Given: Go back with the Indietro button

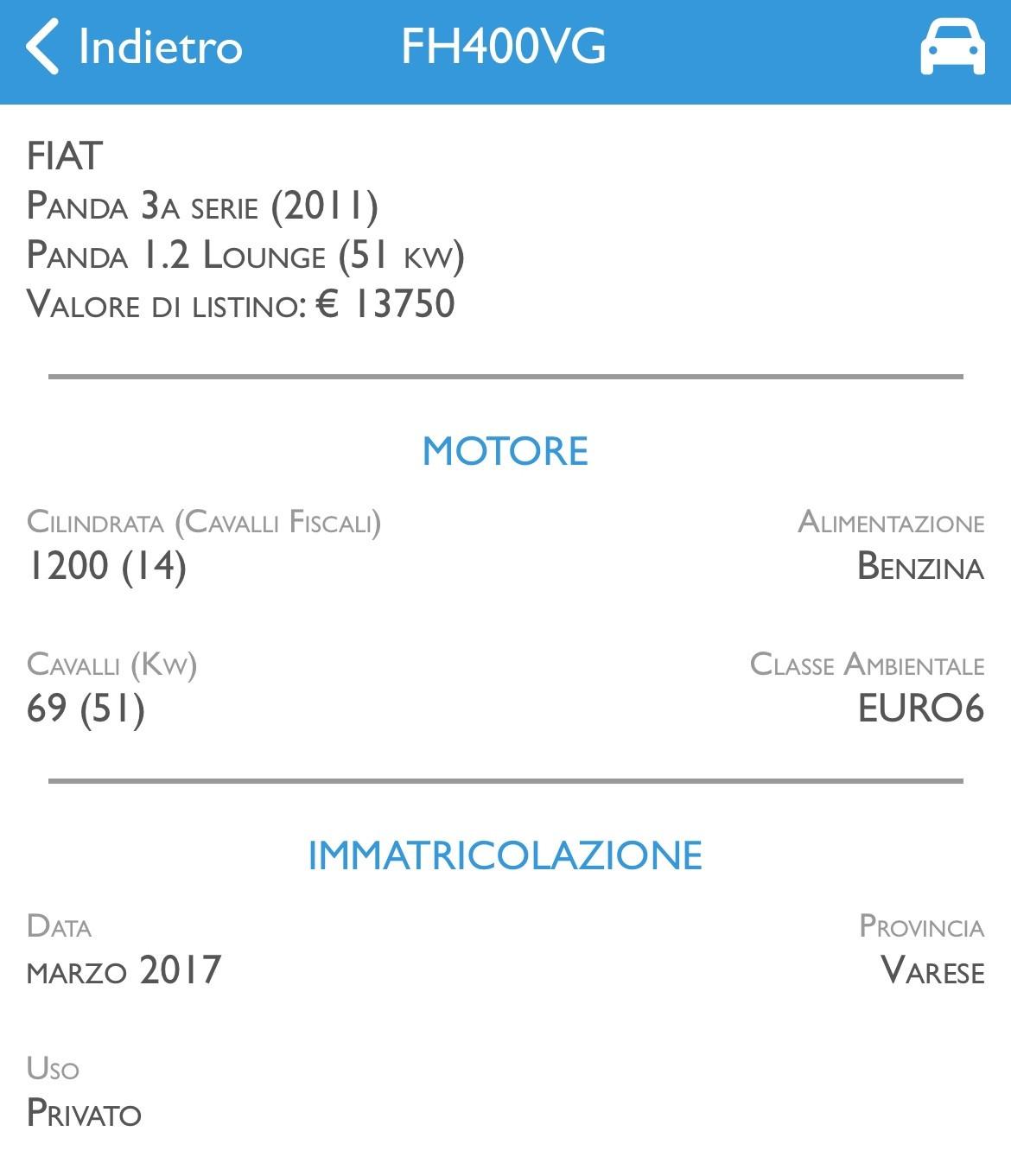Looking at the screenshot, I should pyautogui.click(x=134, y=47).
